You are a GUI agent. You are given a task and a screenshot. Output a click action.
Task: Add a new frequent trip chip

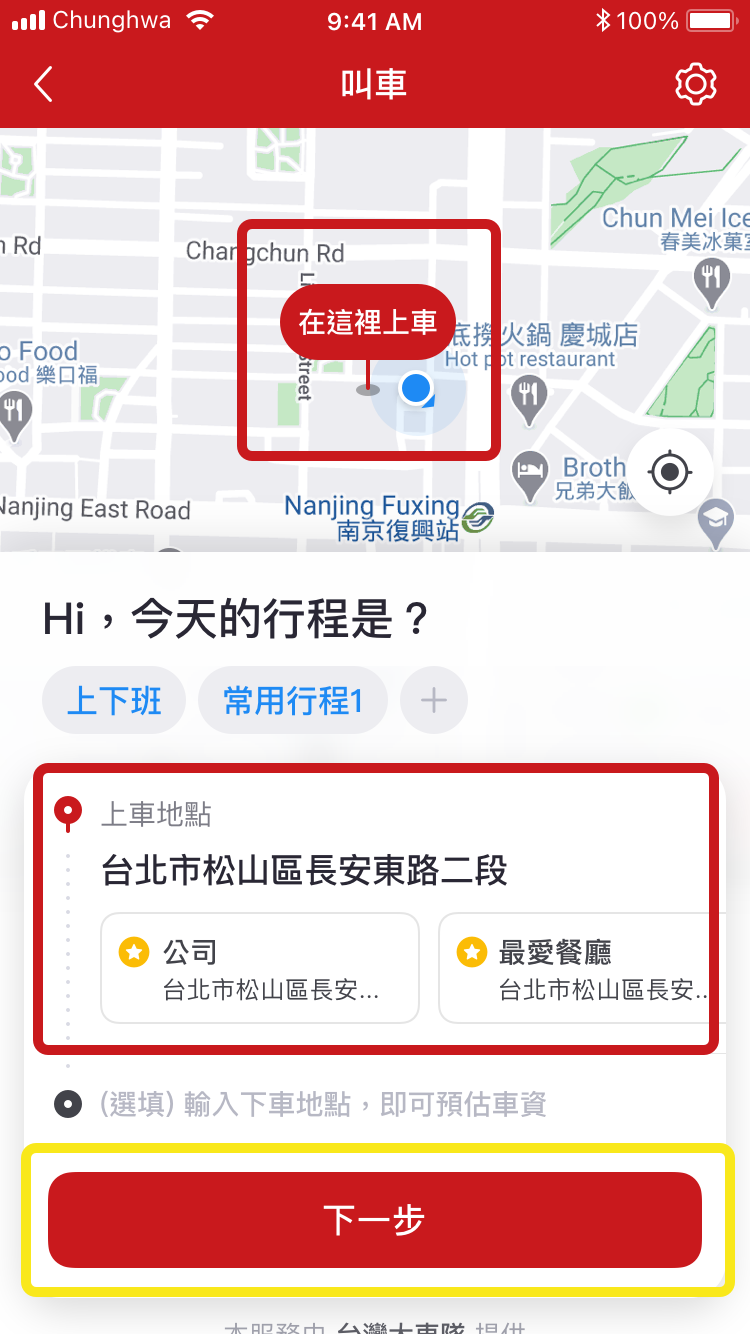[433, 701]
